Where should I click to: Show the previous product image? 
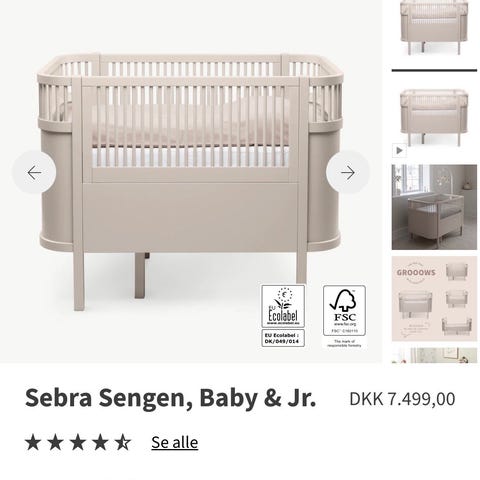(x=34, y=172)
